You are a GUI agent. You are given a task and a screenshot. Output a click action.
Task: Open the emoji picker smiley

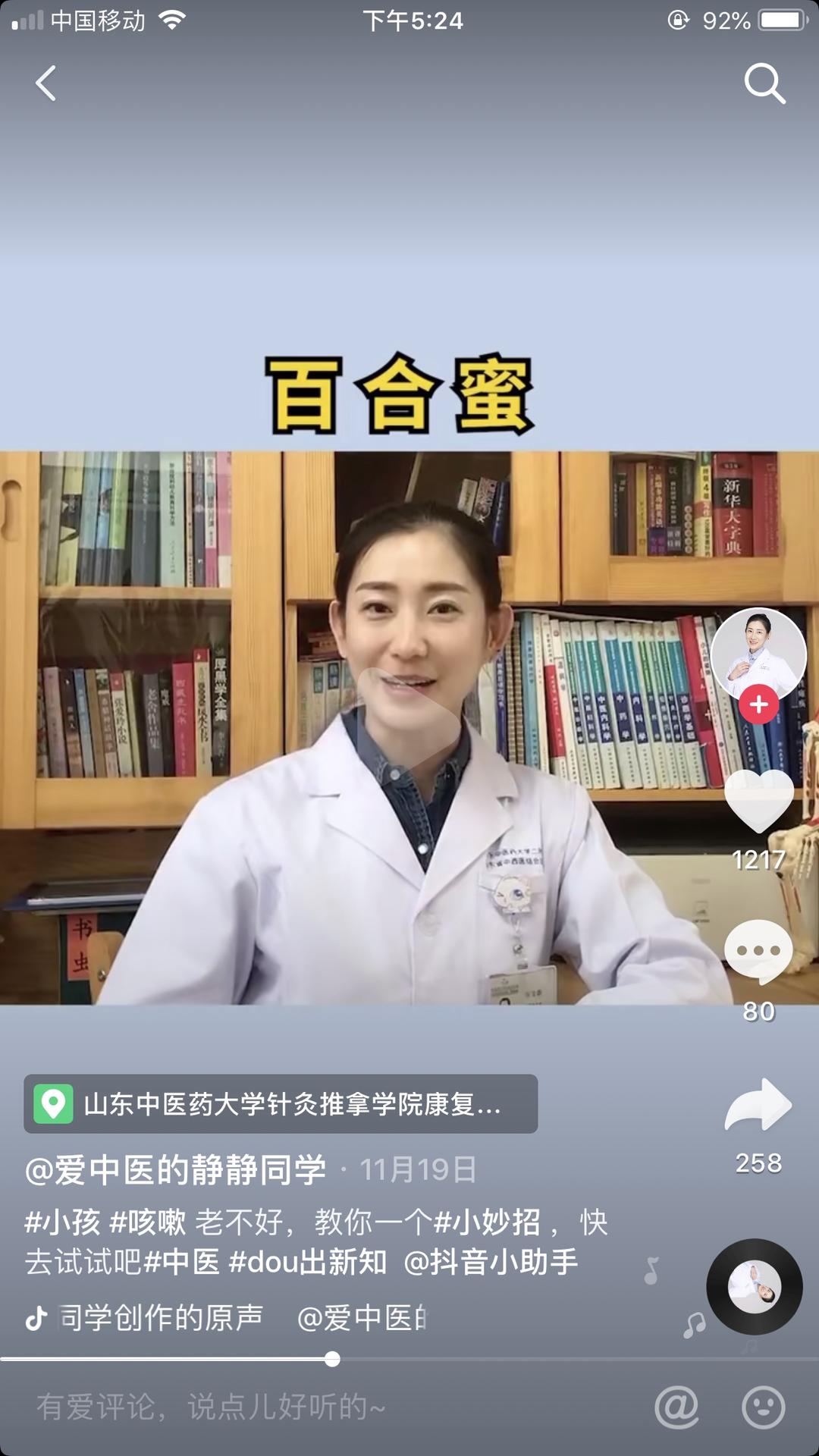763,1407
